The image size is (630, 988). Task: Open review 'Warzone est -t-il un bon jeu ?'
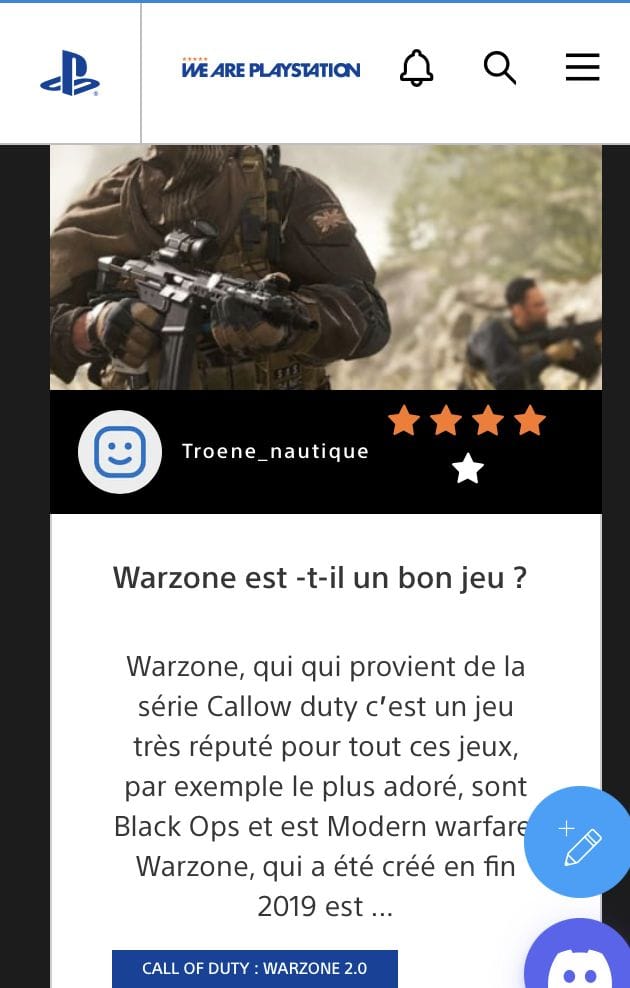(x=319, y=577)
